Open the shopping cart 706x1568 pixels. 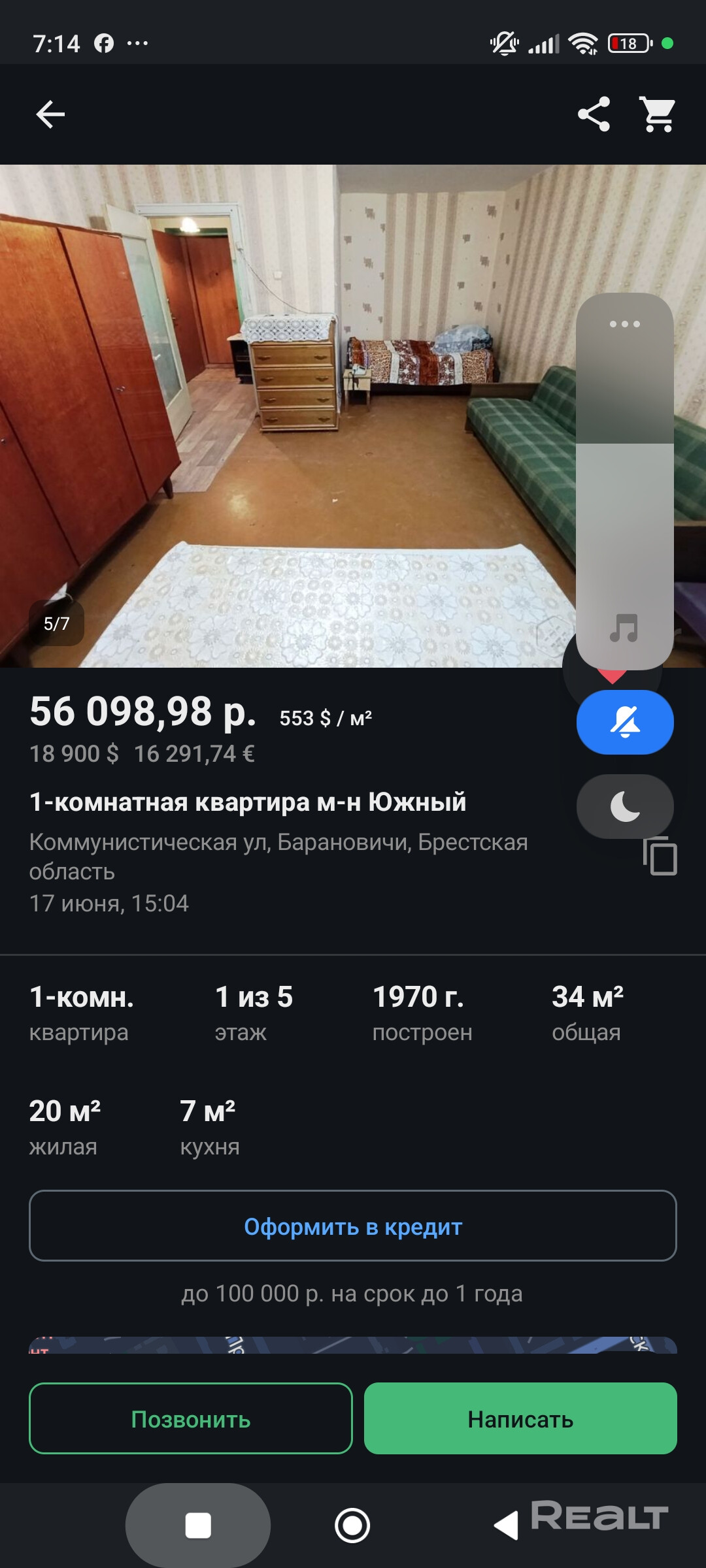(658, 115)
